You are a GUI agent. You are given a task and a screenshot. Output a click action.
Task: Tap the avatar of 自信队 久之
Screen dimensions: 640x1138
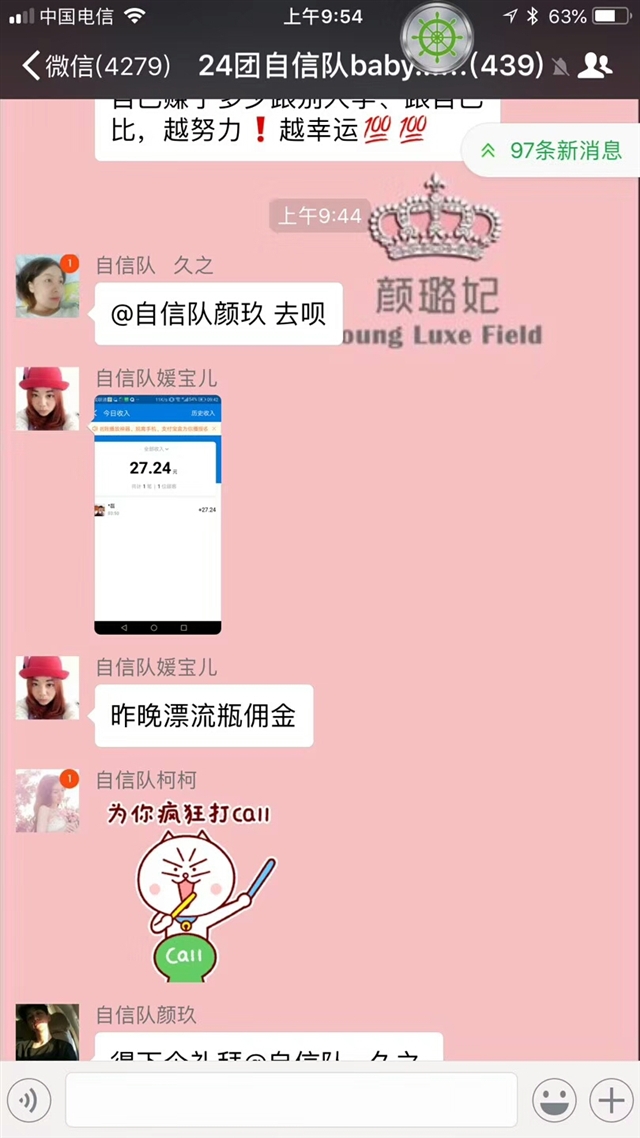tap(48, 286)
